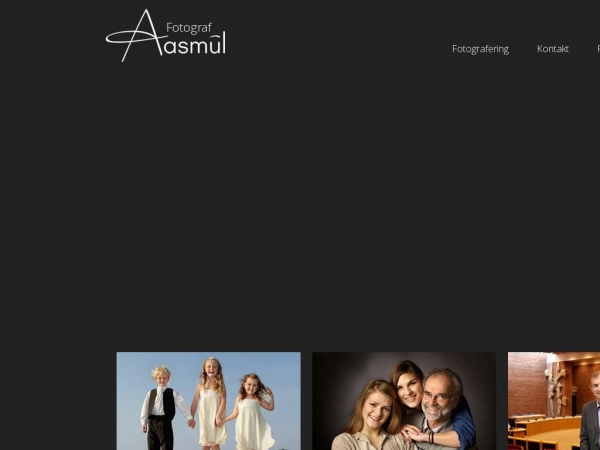Viewport: 600px width, 450px height.
Task: Open the Fotografering menu link
Action: click(480, 49)
